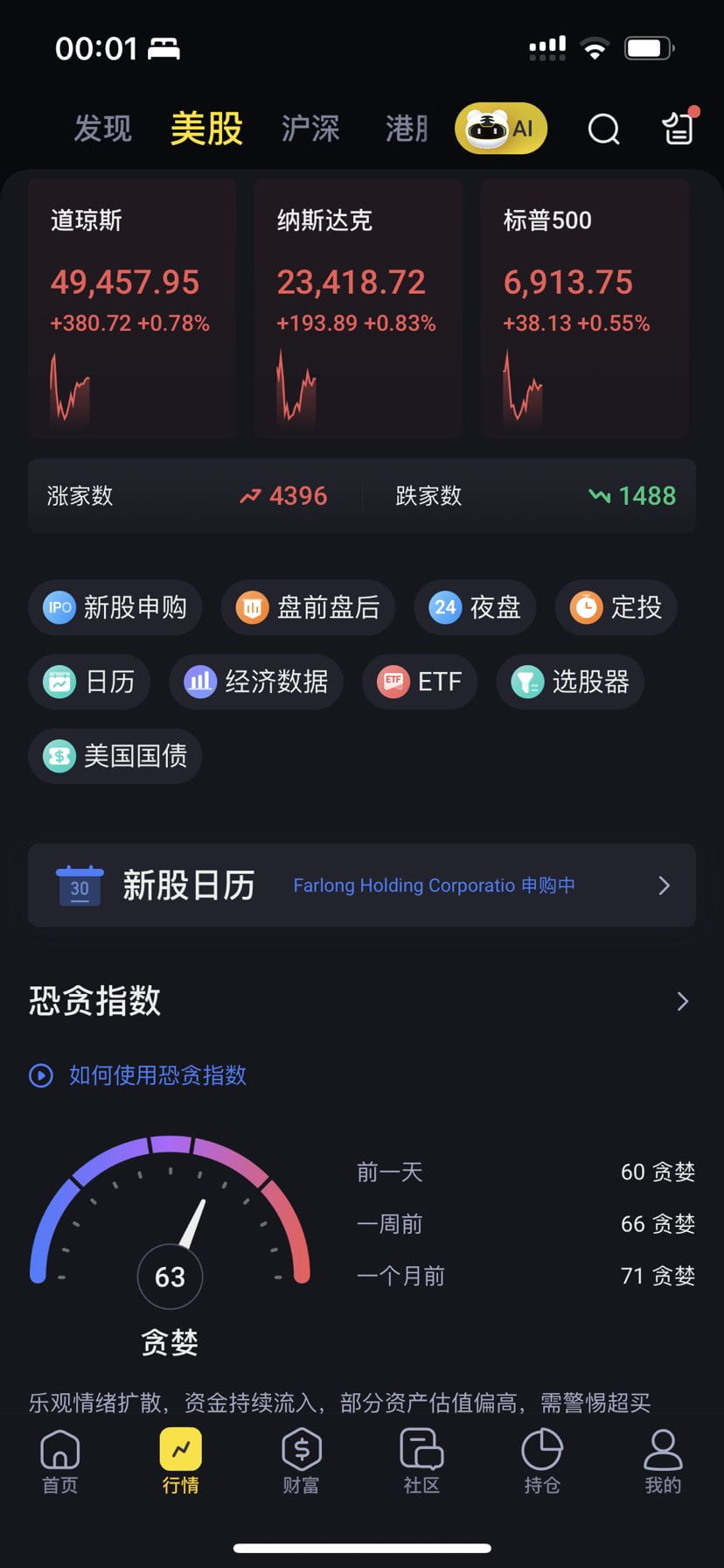Open the news notifications icon with red badge

[x=678, y=129]
